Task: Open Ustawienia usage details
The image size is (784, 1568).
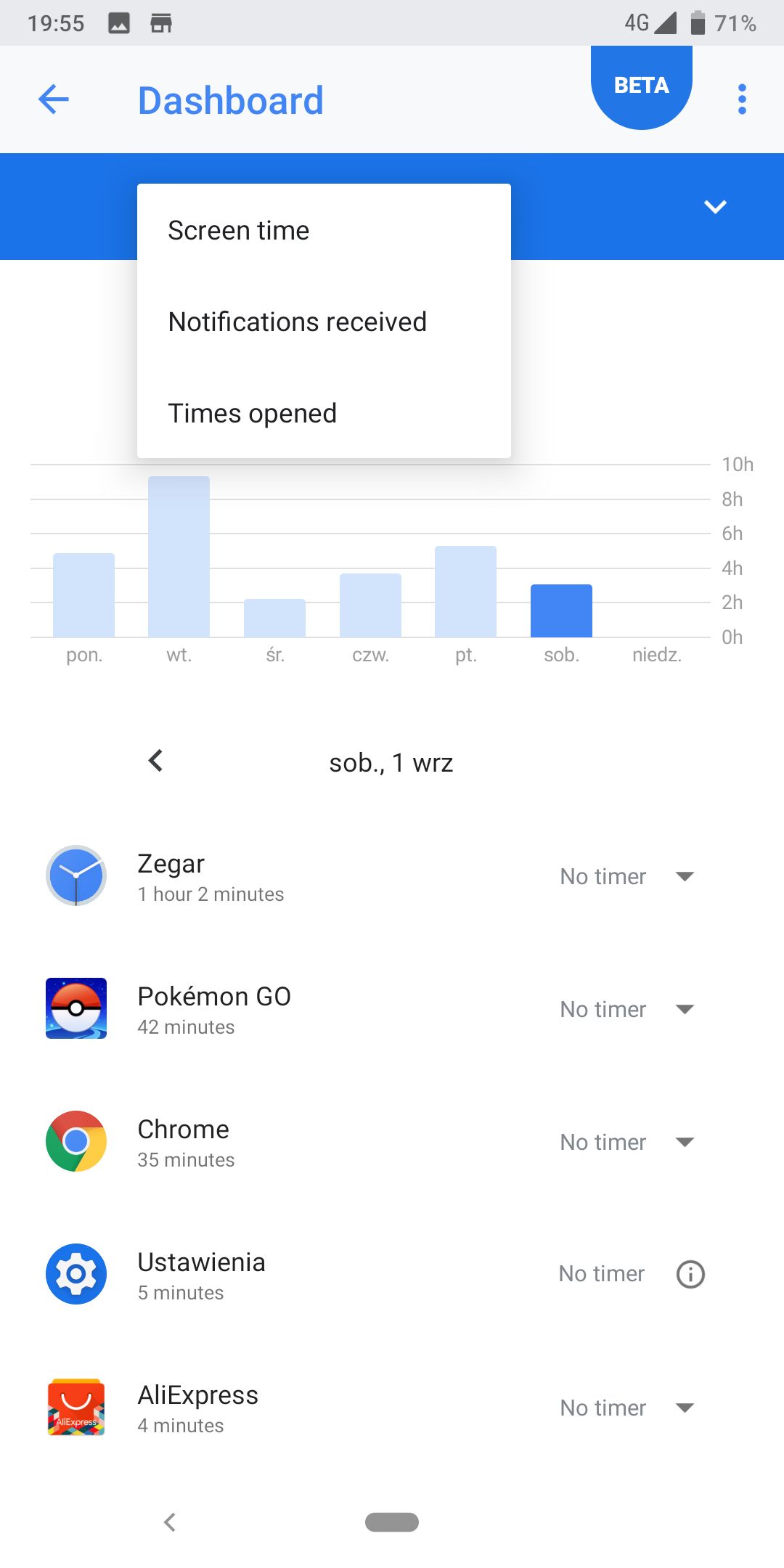Action: [x=201, y=1275]
